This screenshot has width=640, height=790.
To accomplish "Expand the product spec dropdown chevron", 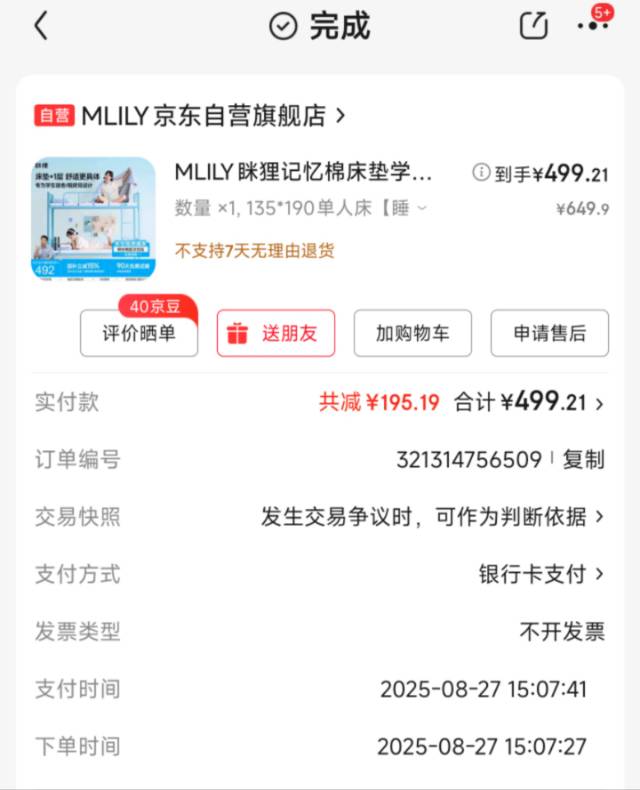I will point(421,208).
